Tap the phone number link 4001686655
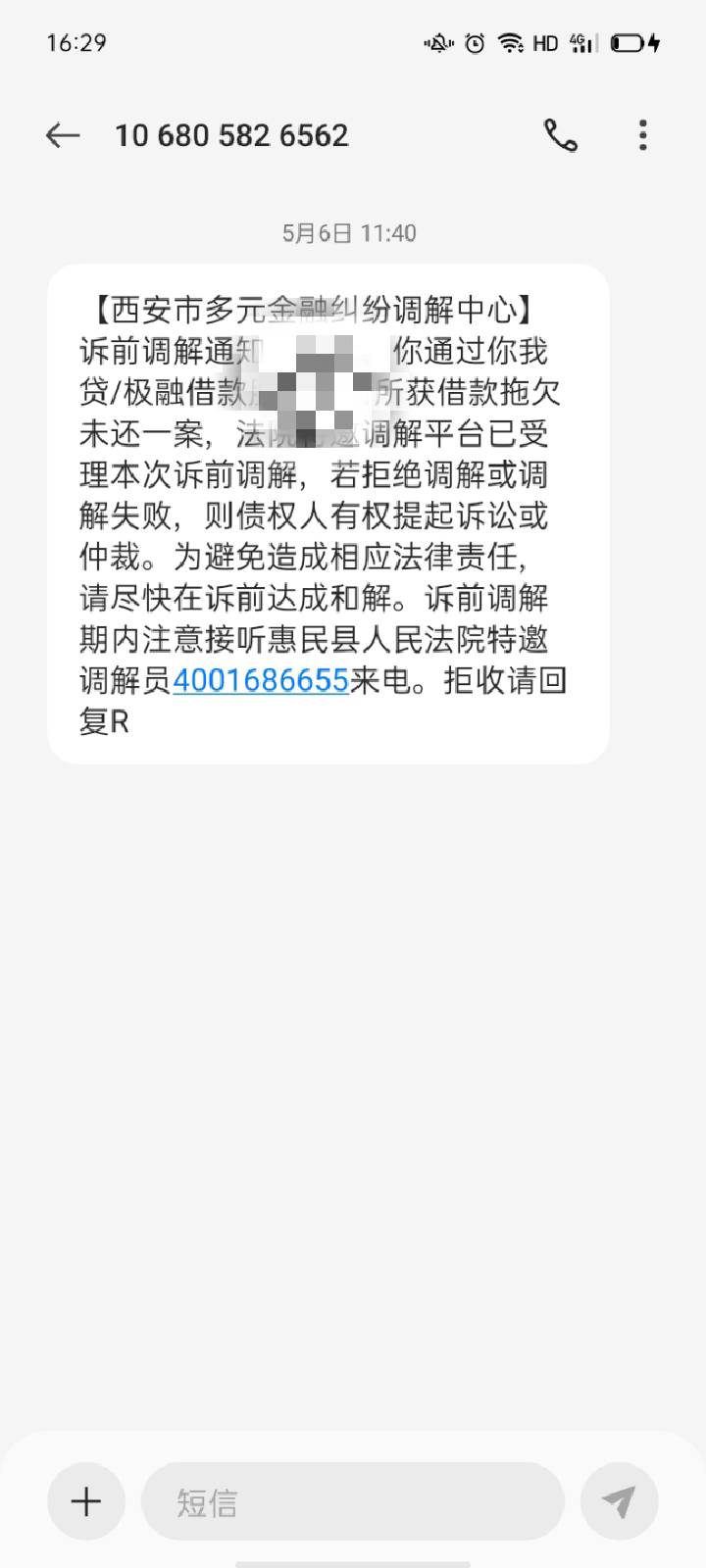 (261, 680)
